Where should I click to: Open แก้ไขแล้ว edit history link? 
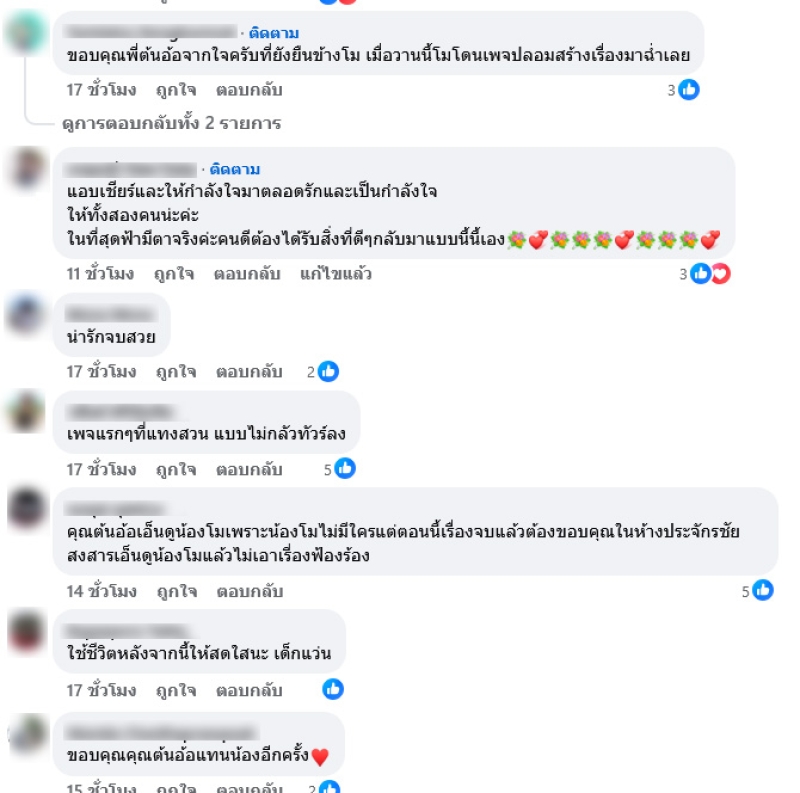pos(335,274)
